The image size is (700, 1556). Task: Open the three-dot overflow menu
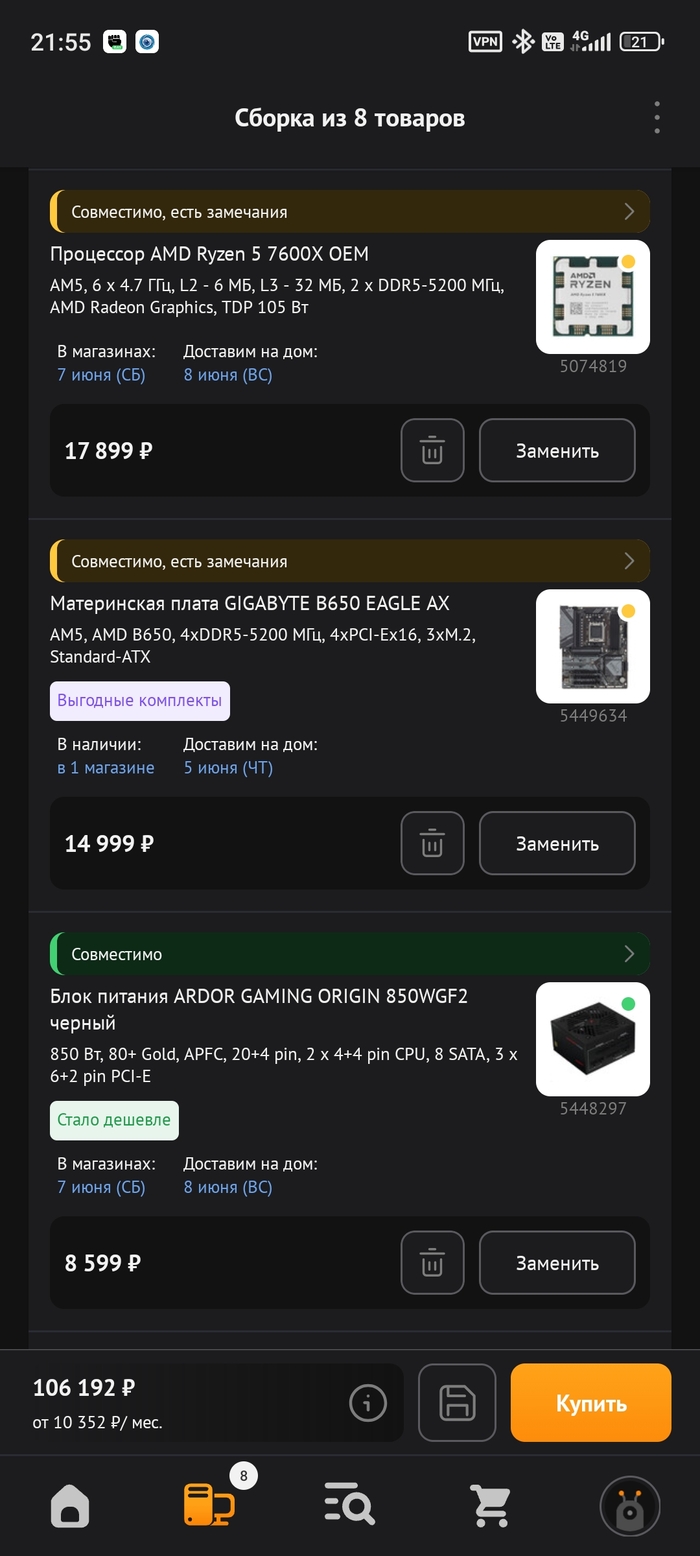(x=656, y=118)
